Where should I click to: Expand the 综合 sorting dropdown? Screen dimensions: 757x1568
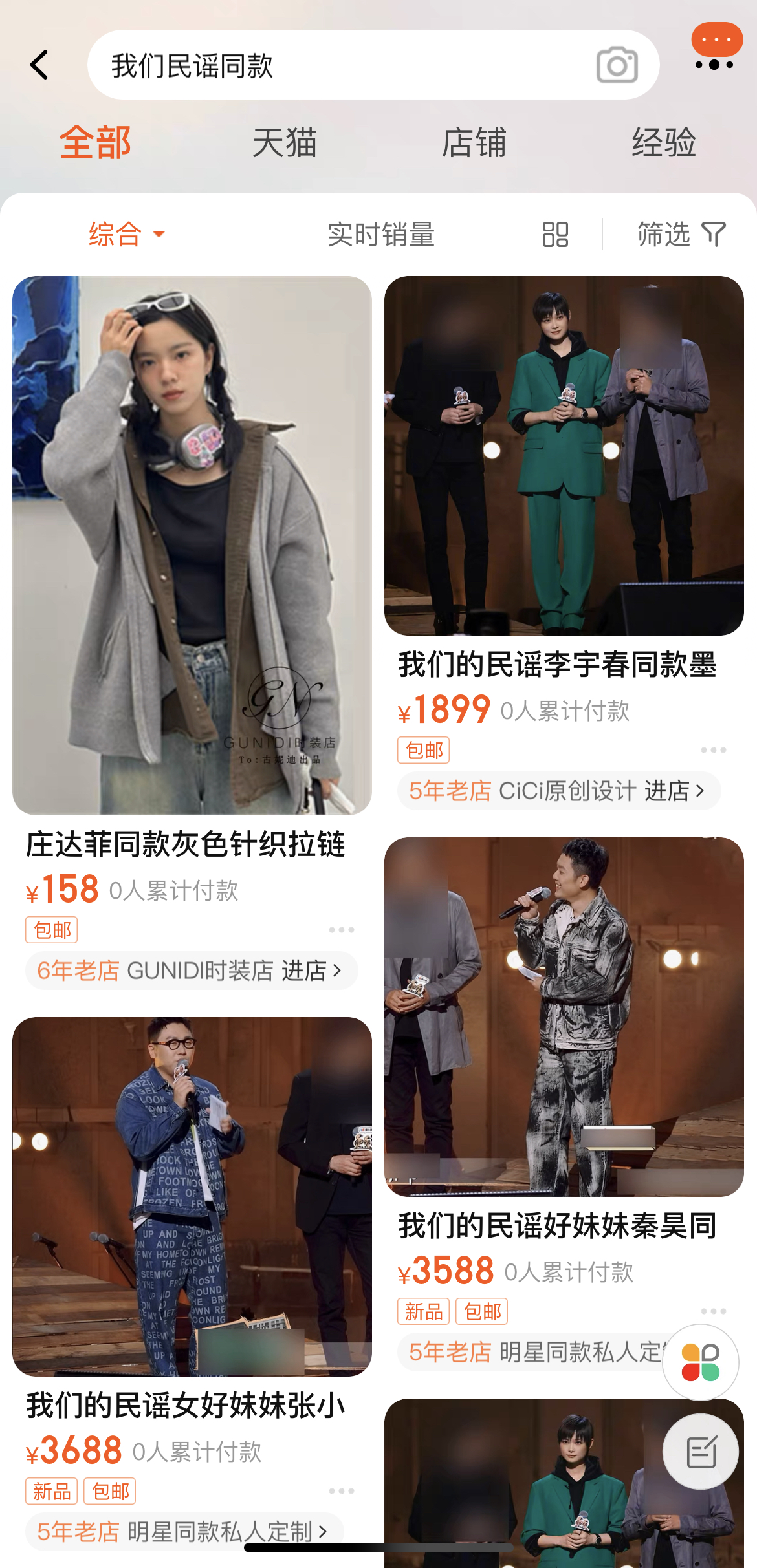[x=157, y=235]
